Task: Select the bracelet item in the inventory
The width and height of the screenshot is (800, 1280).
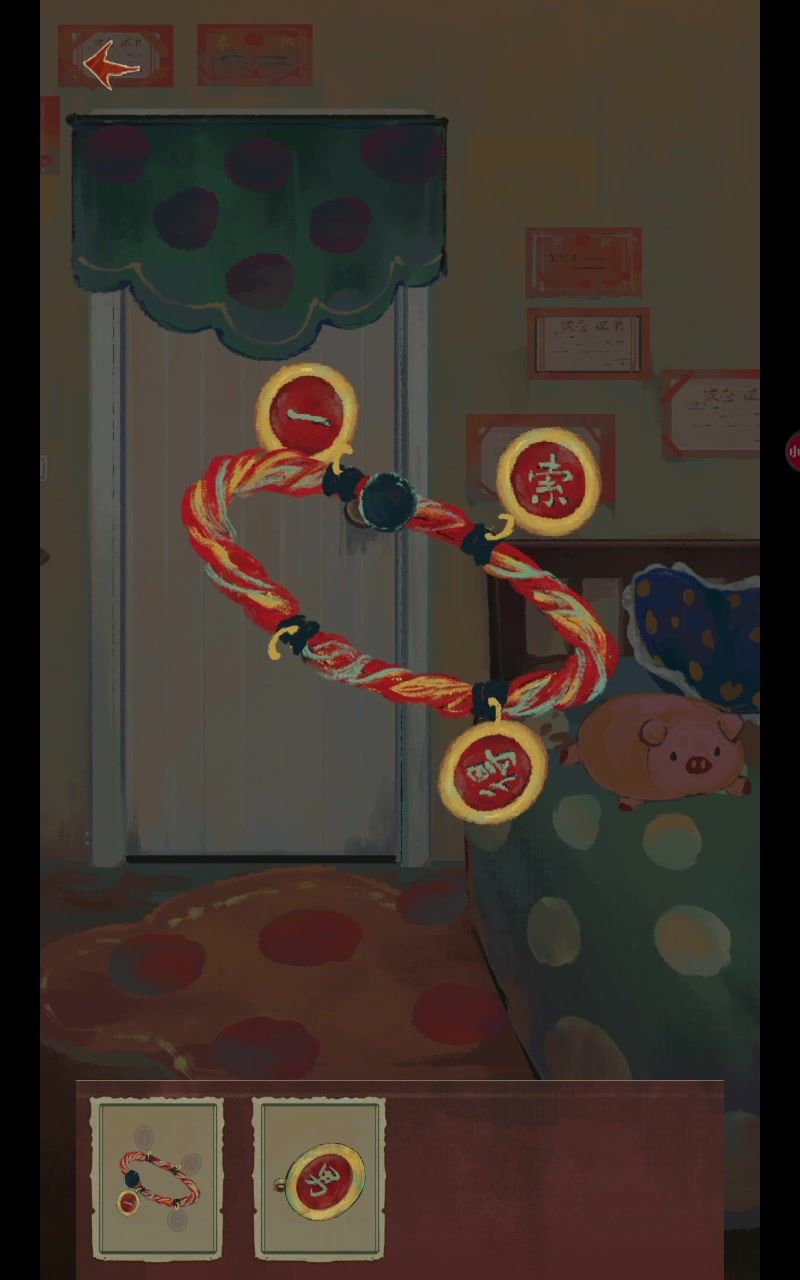Action: 157,1178
